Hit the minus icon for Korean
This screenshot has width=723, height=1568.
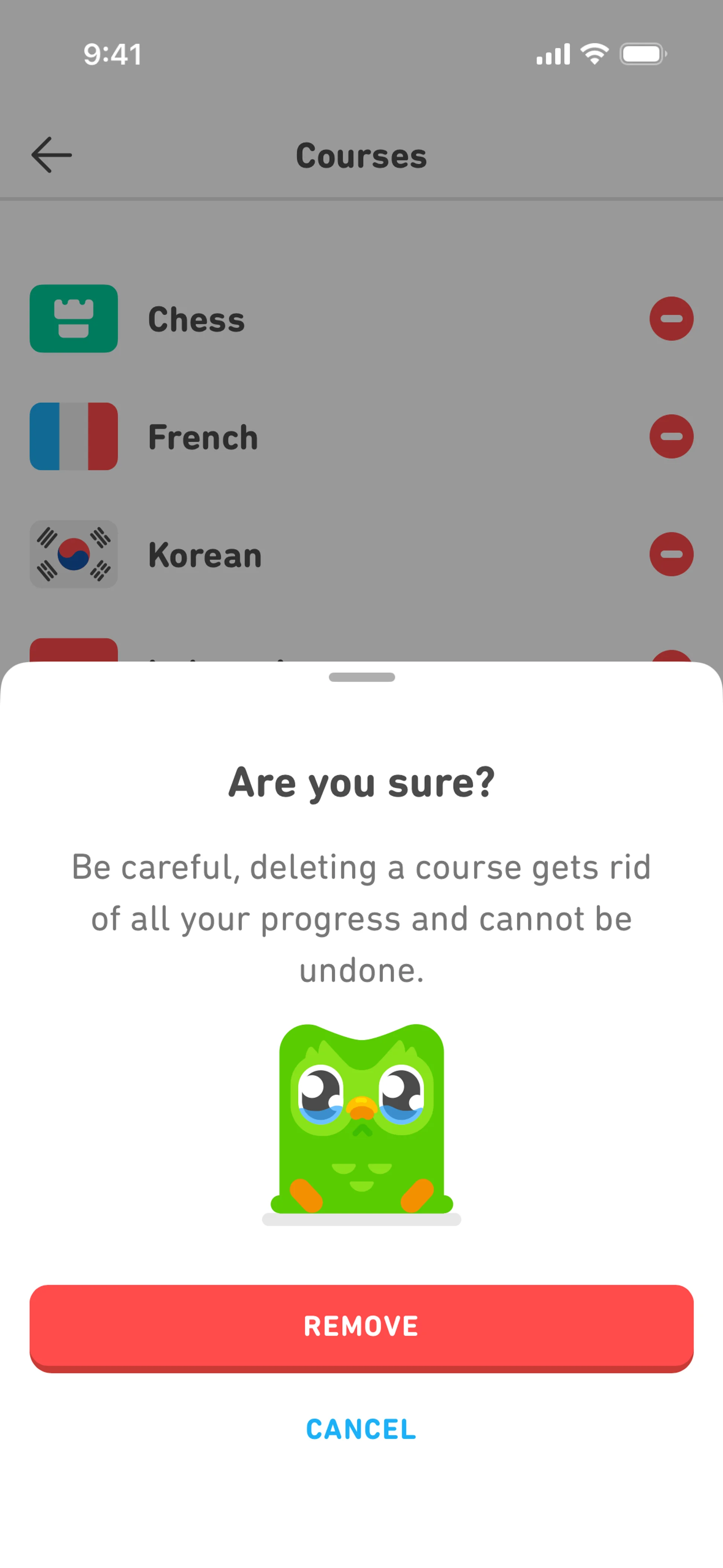671,554
